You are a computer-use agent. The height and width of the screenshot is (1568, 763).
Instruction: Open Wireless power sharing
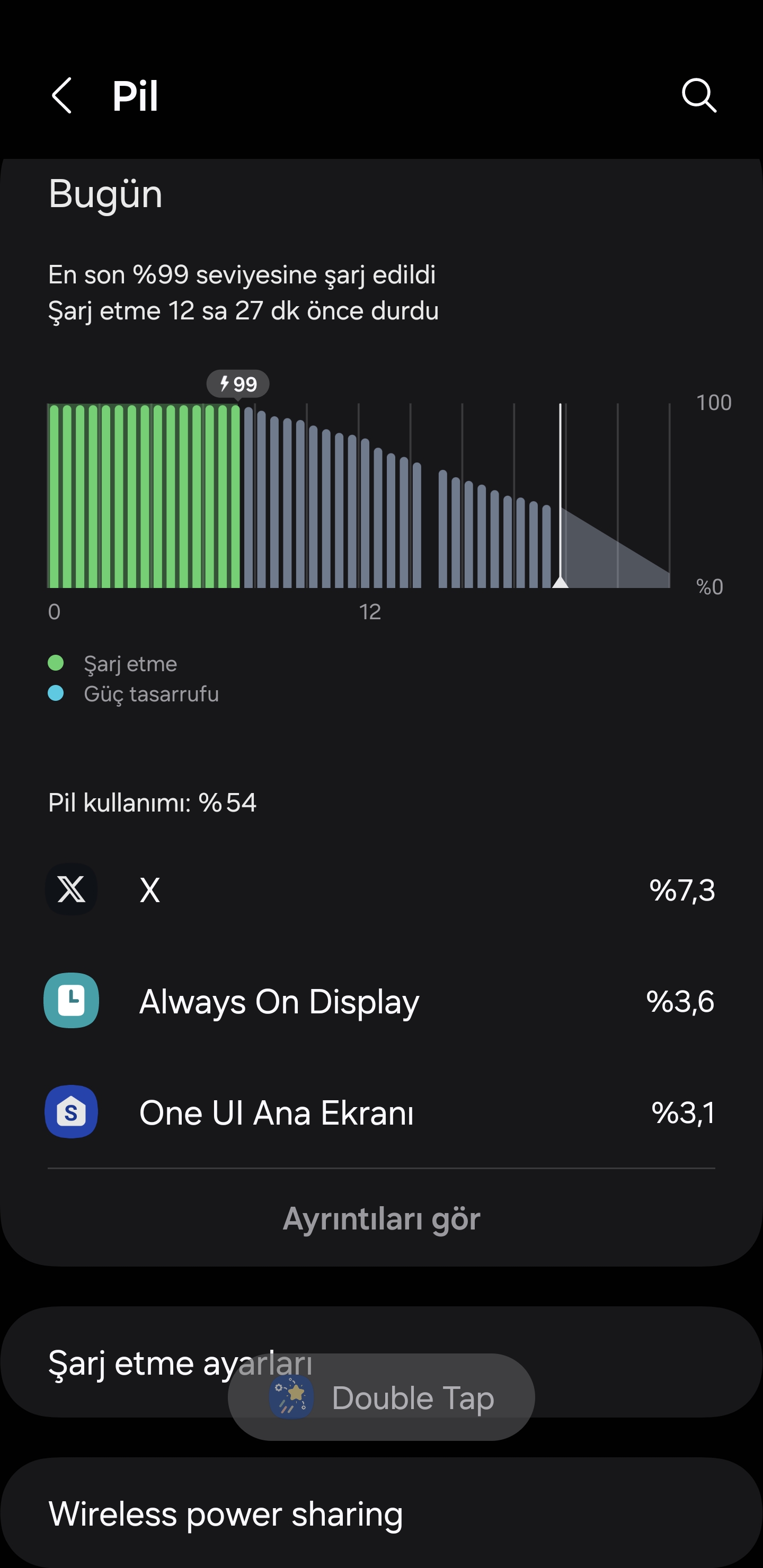tap(381, 1513)
